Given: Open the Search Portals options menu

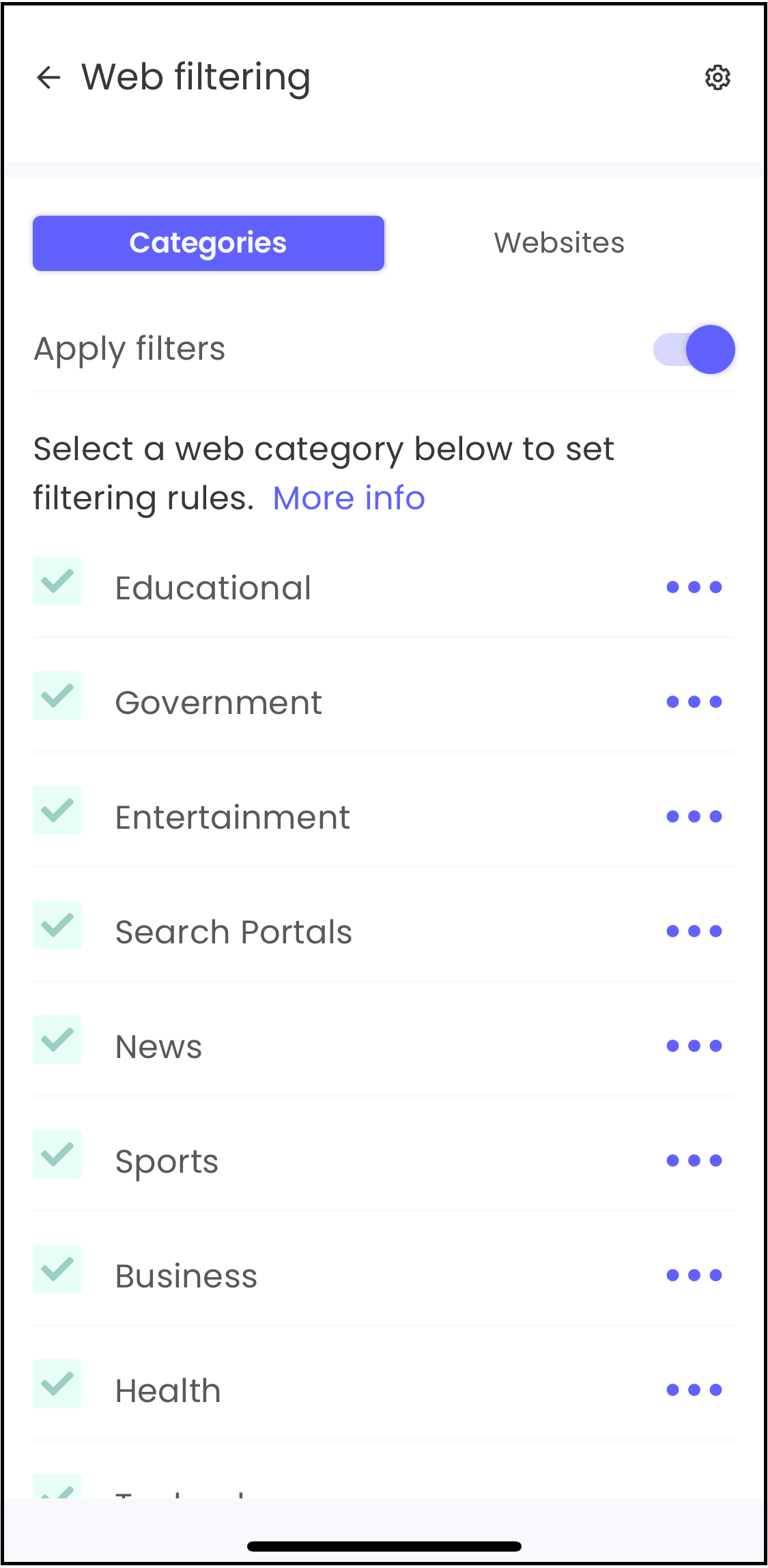Looking at the screenshot, I should 694,931.
